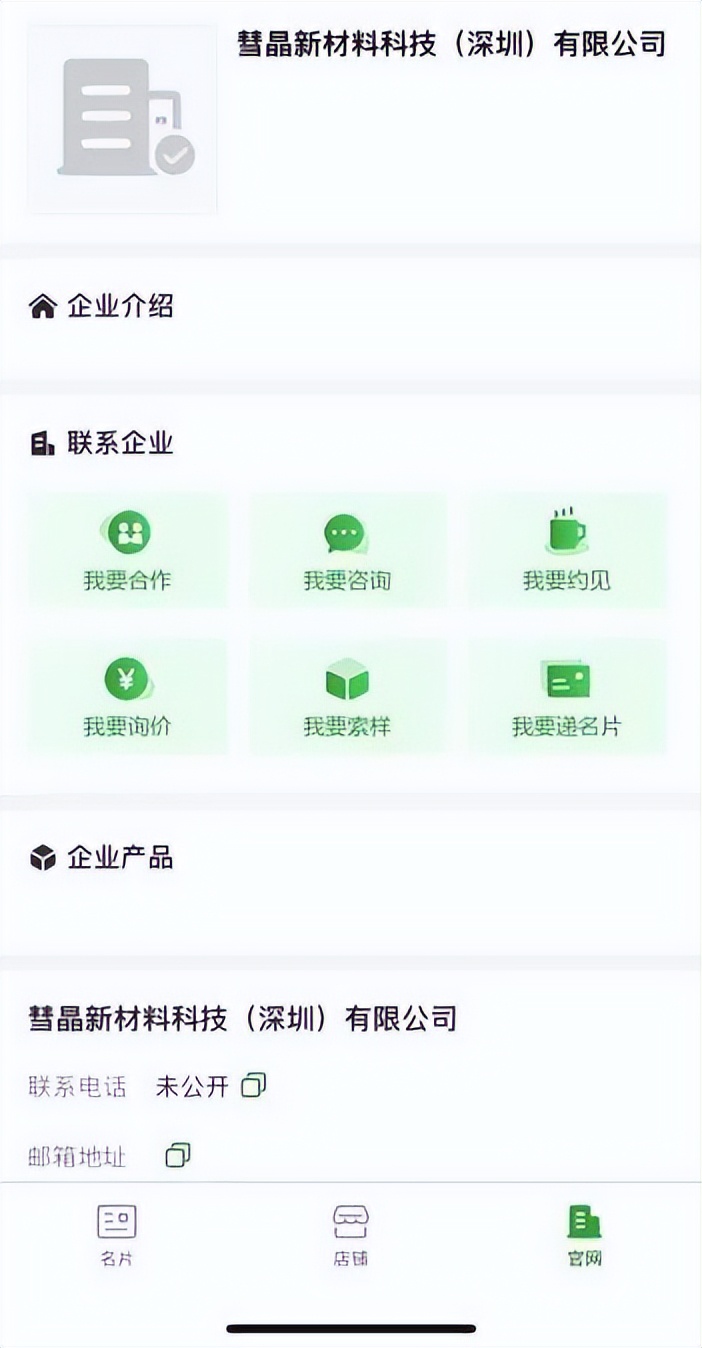This screenshot has height=1348, width=702.
Task: Copy the 联系电话 phone number
Action: [254, 1085]
